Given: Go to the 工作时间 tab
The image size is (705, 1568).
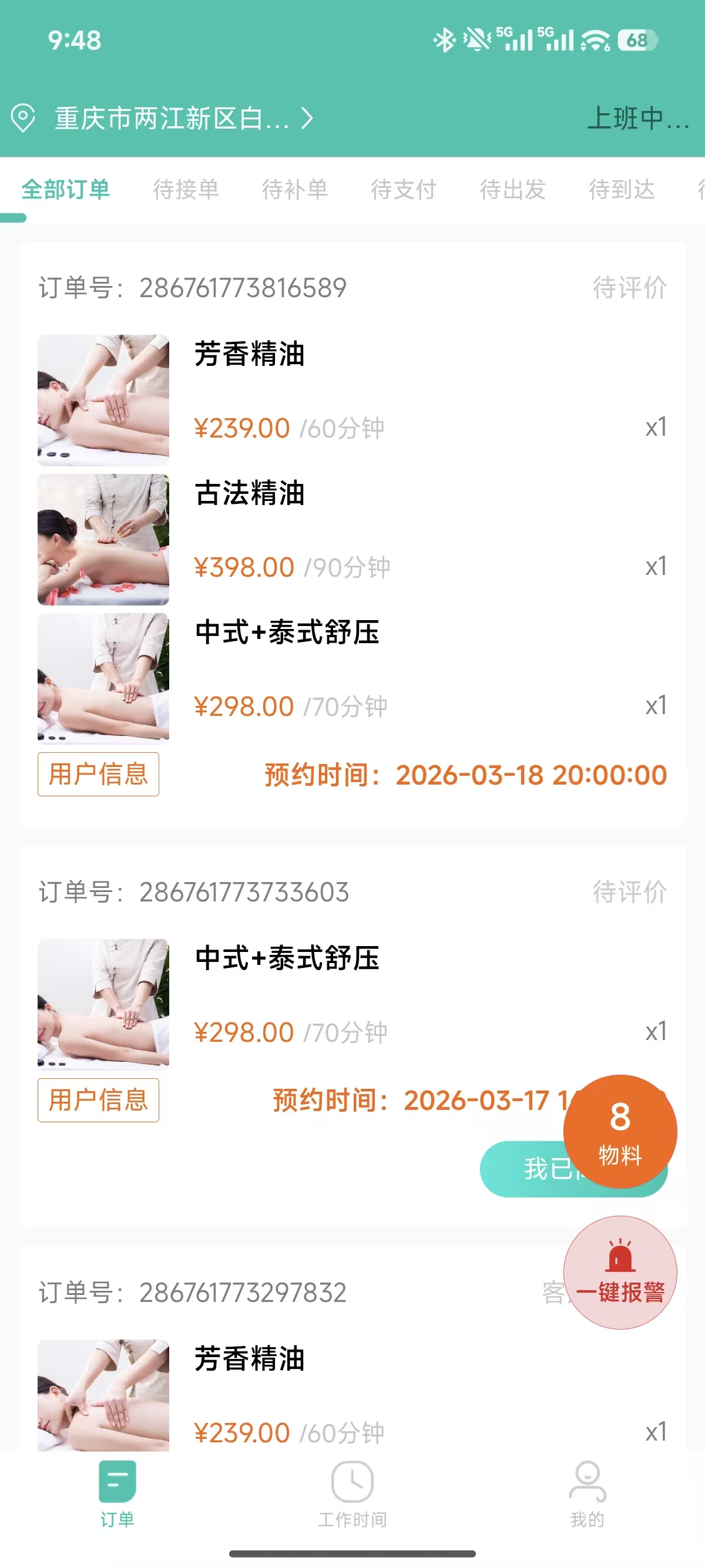Looking at the screenshot, I should pyautogui.click(x=352, y=1494).
